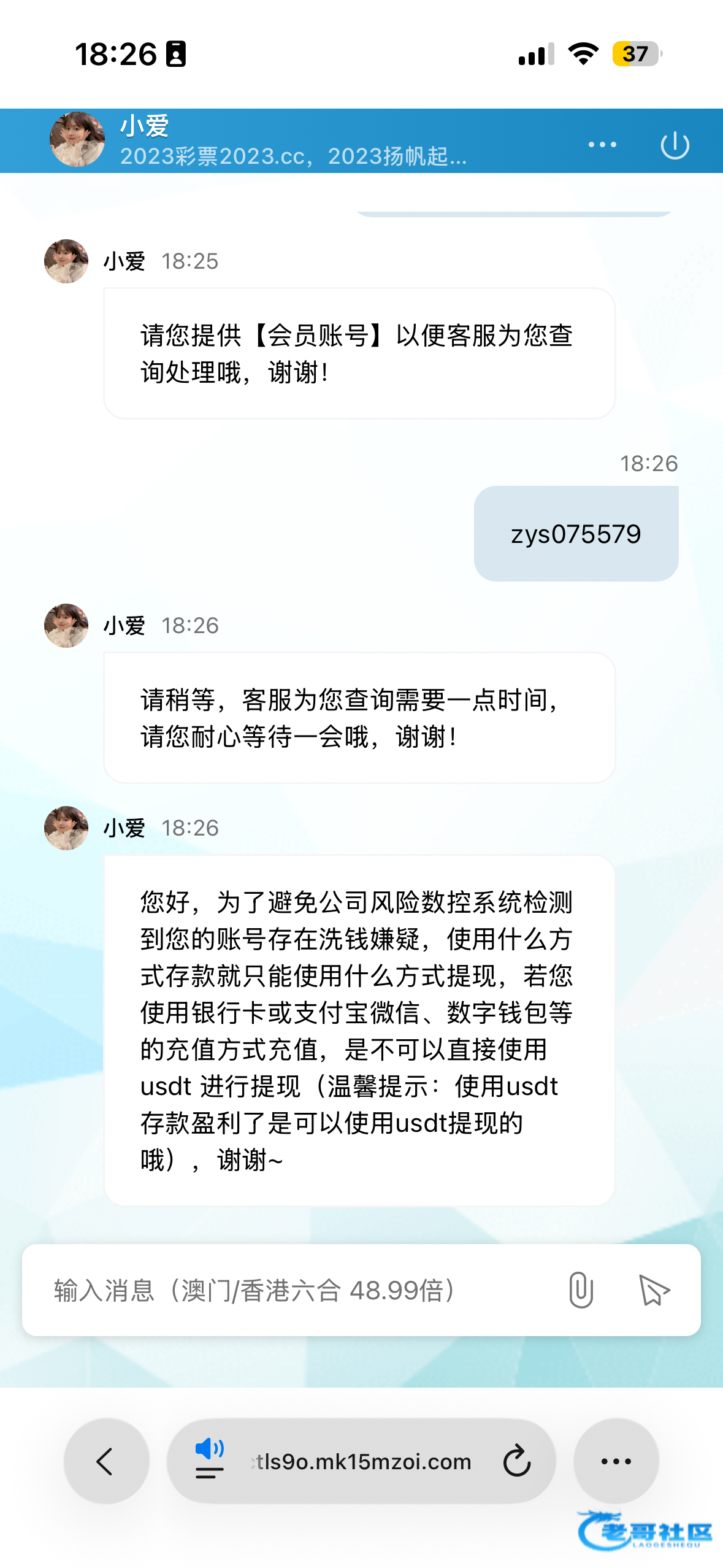
Task: End the chat with the power icon
Action: click(675, 145)
